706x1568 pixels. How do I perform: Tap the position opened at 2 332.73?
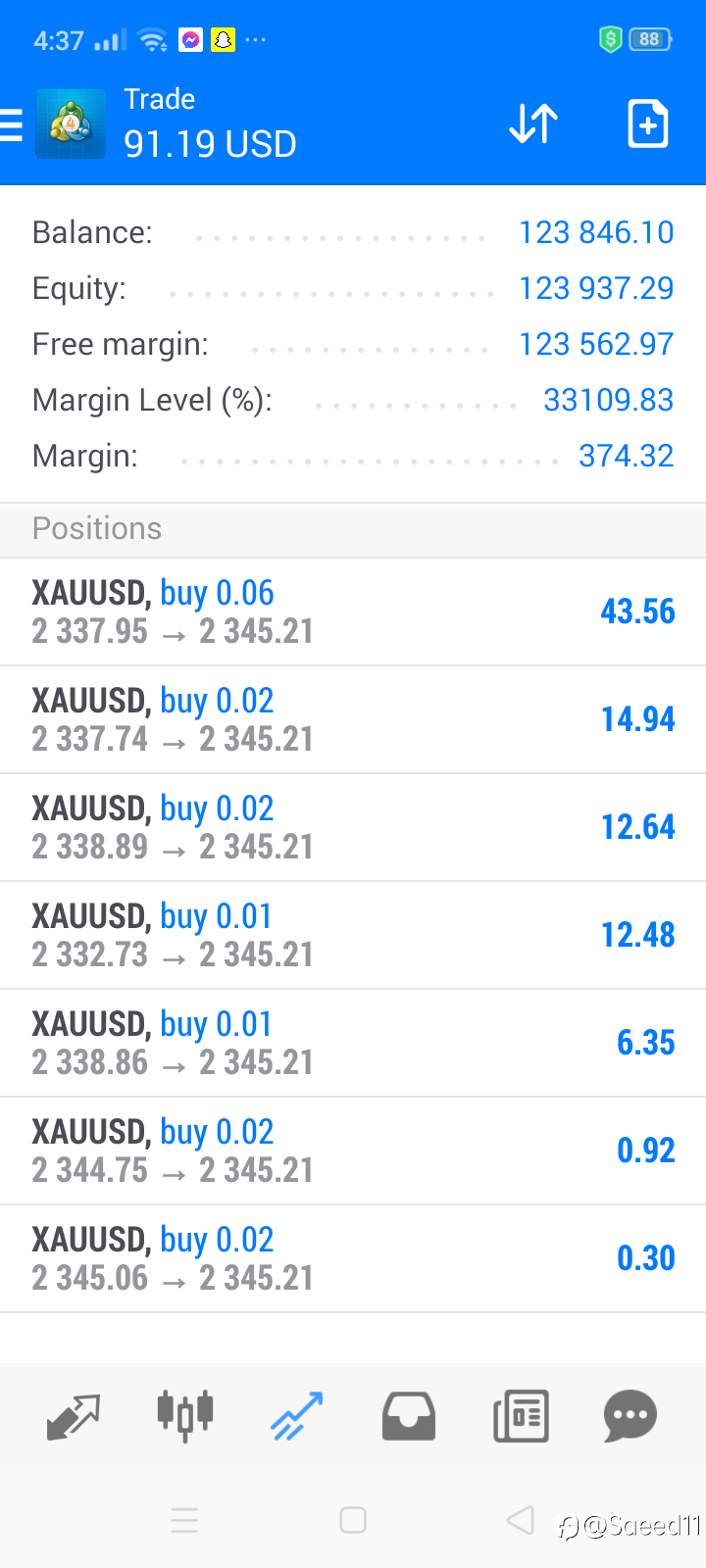[x=353, y=935]
